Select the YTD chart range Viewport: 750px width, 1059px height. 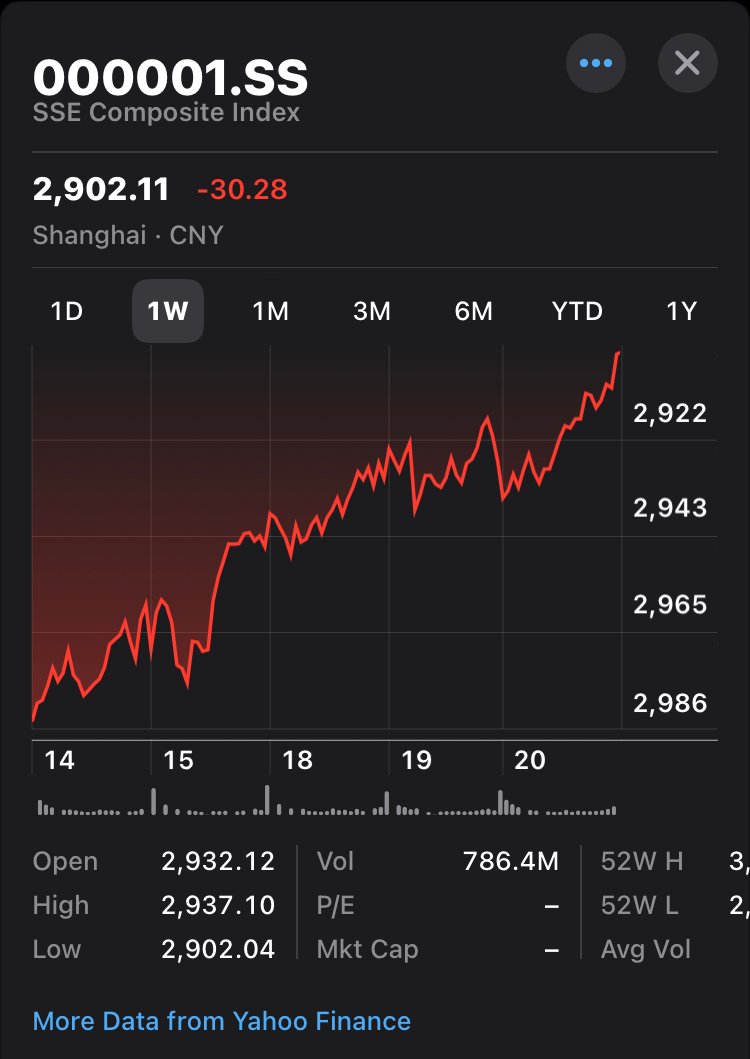(x=577, y=311)
